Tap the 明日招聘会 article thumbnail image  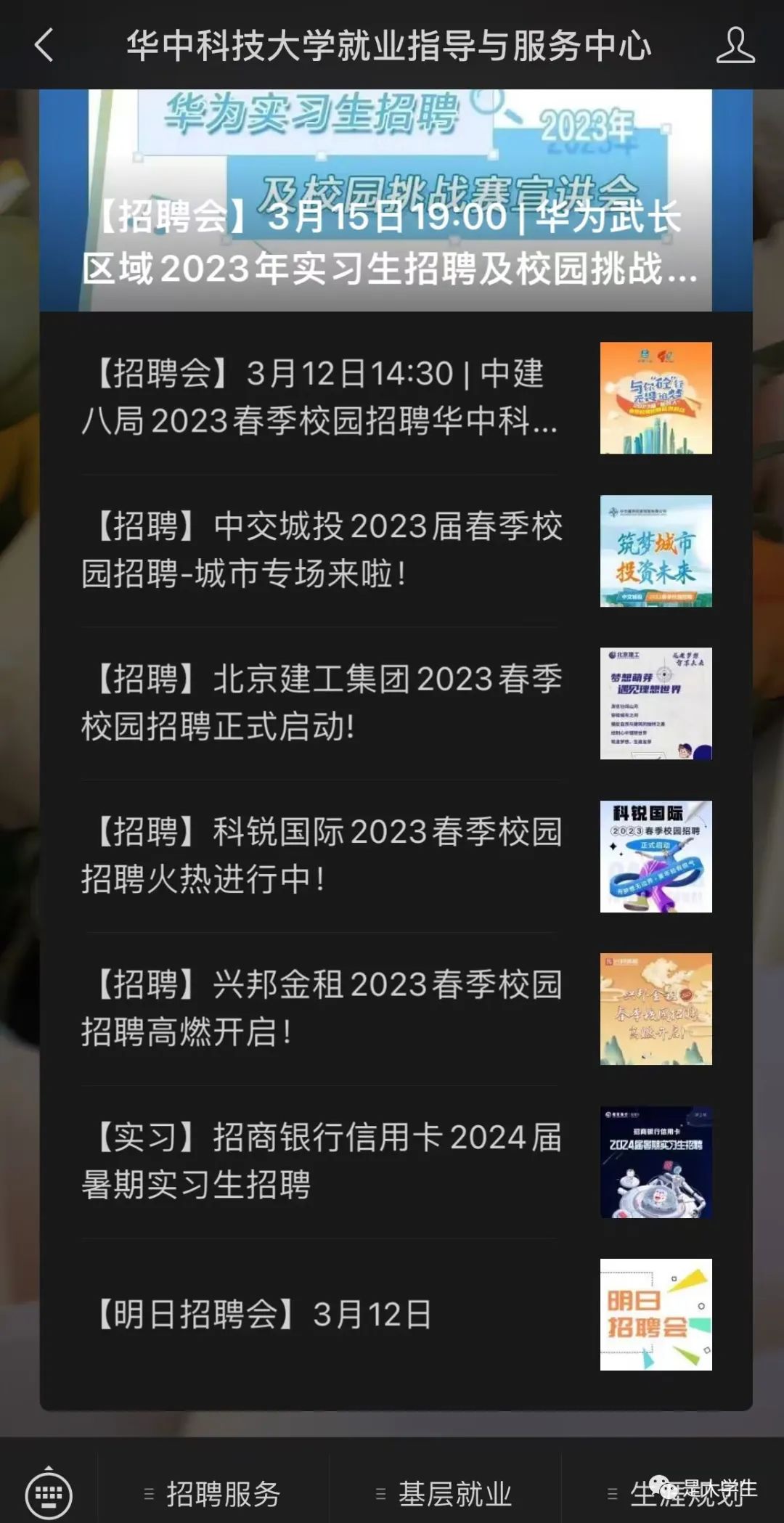point(655,1314)
